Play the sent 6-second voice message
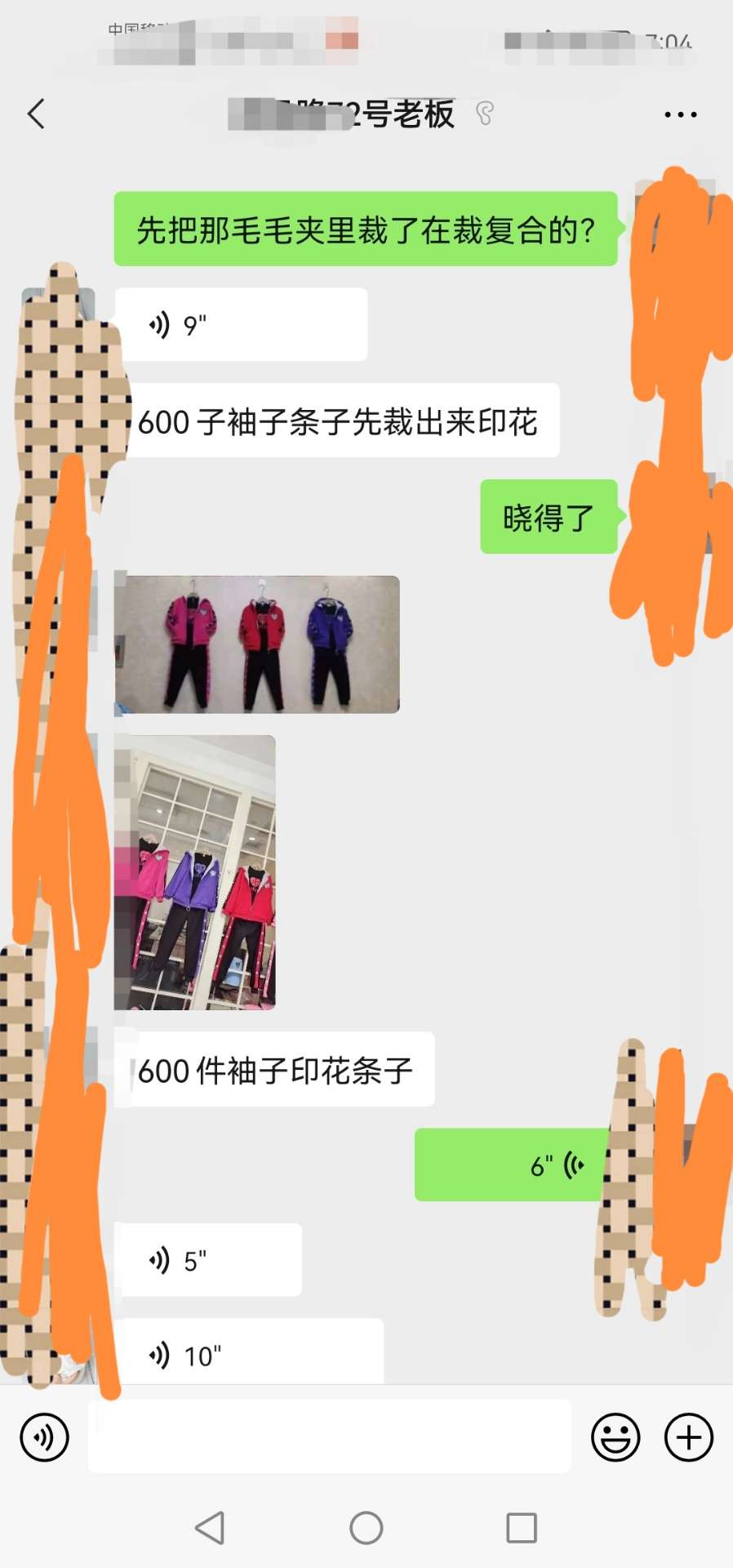The image size is (733, 1568). [x=514, y=1165]
